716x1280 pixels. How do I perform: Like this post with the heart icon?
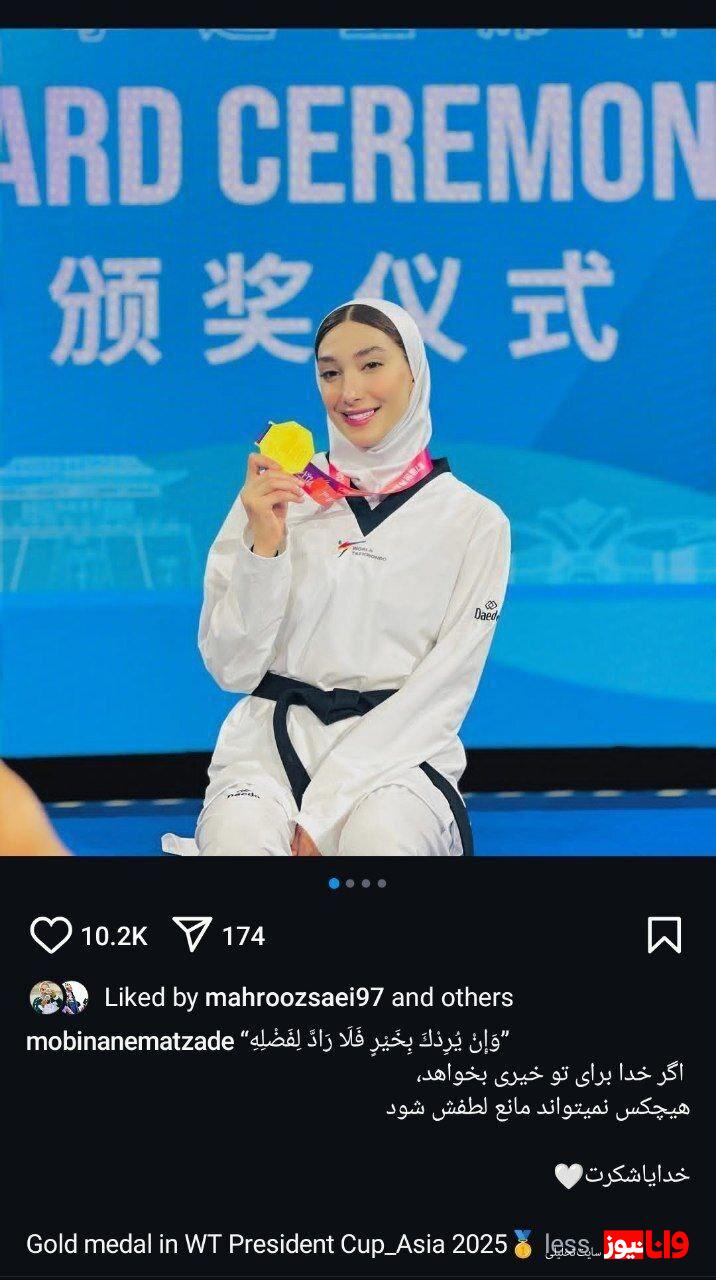pos(50,935)
